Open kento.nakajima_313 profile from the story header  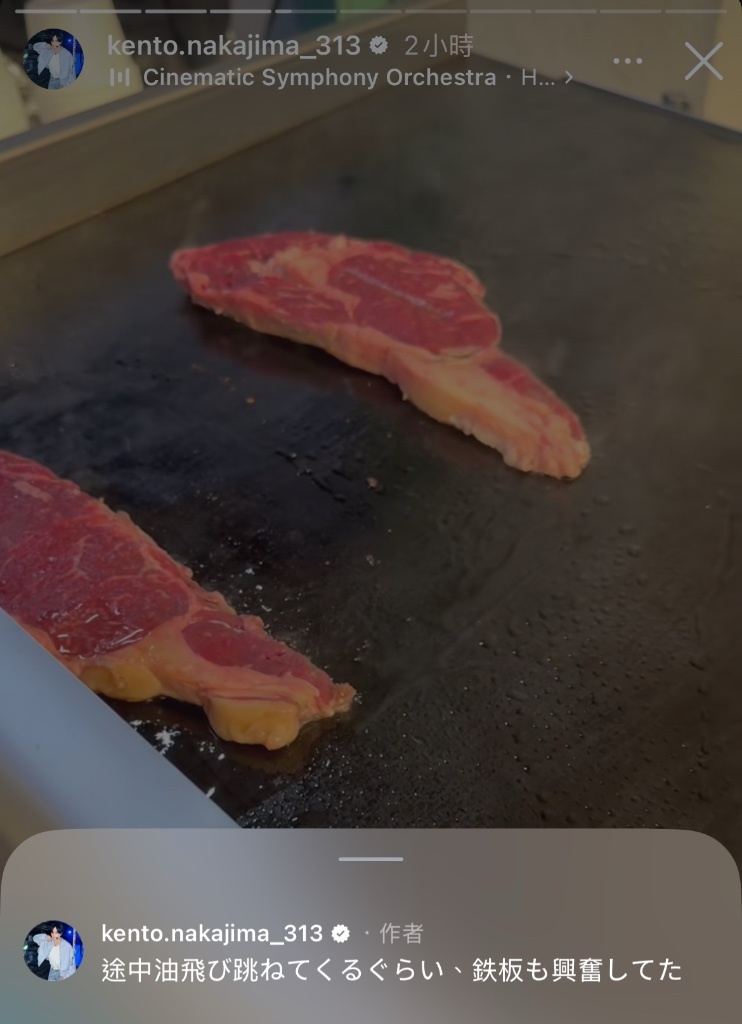(x=234, y=46)
